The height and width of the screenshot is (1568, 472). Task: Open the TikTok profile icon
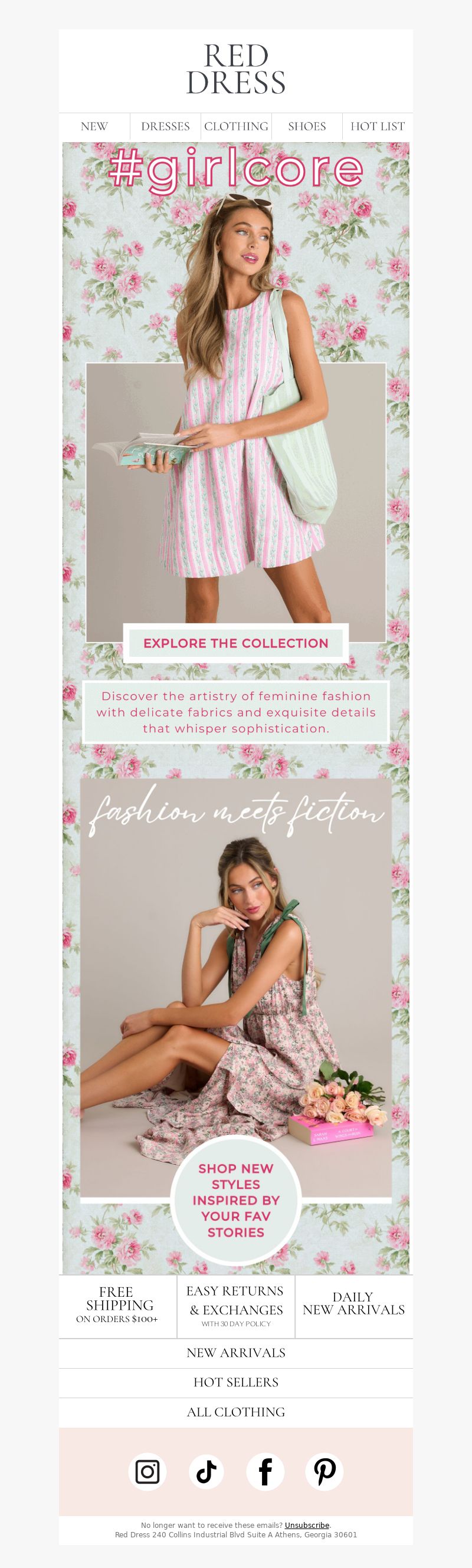[206, 1472]
